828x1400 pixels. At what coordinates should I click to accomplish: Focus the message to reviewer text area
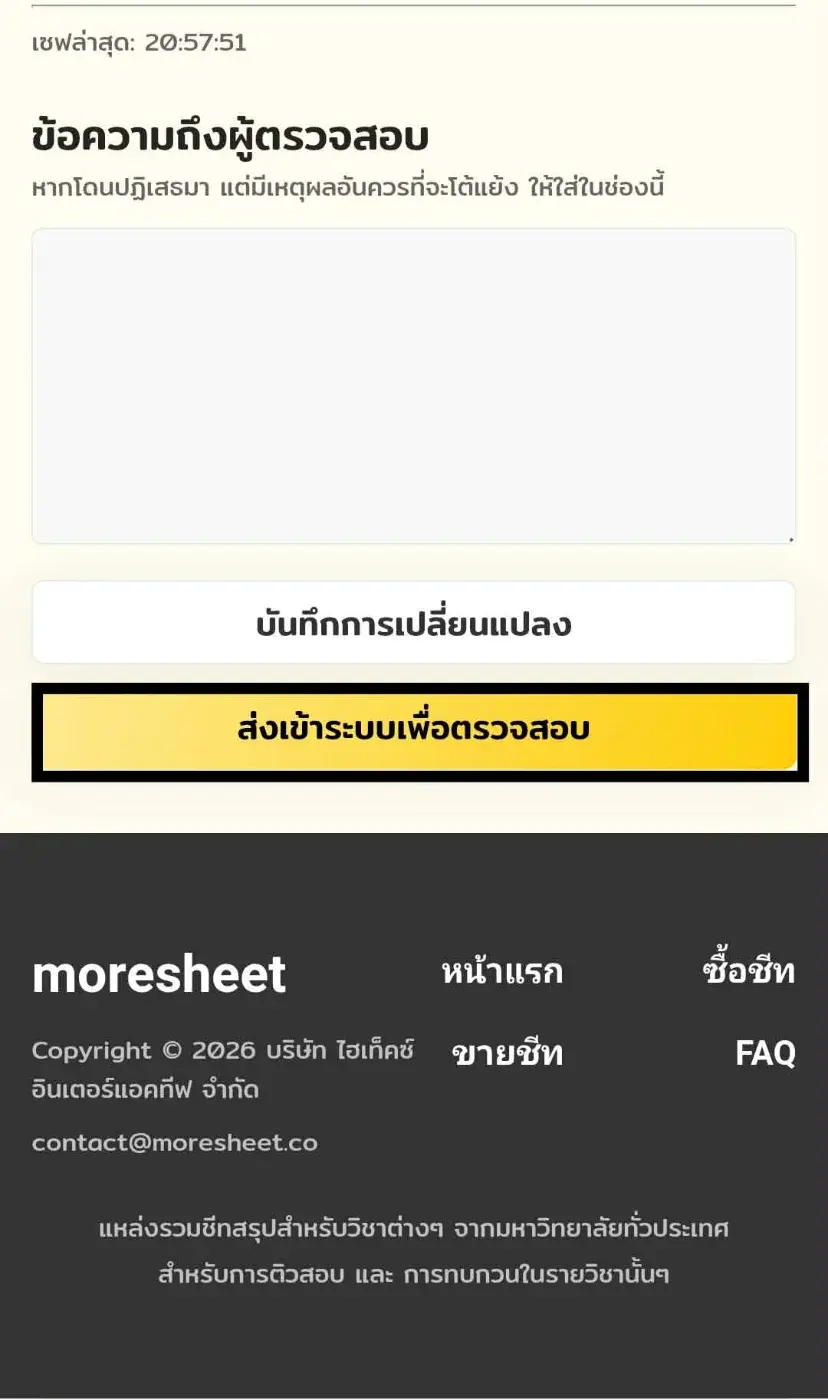413,386
